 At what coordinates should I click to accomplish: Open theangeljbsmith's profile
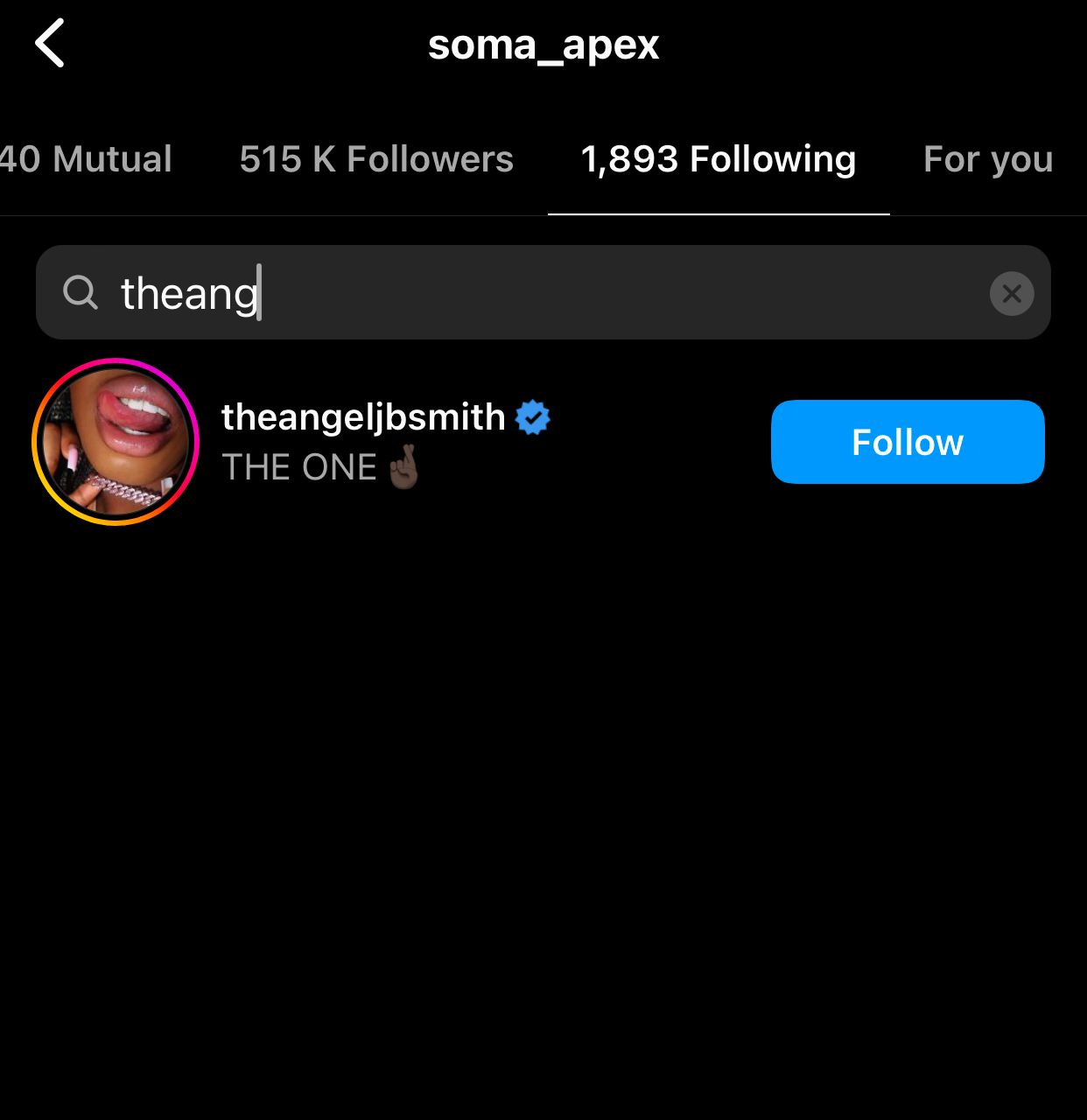(x=363, y=417)
